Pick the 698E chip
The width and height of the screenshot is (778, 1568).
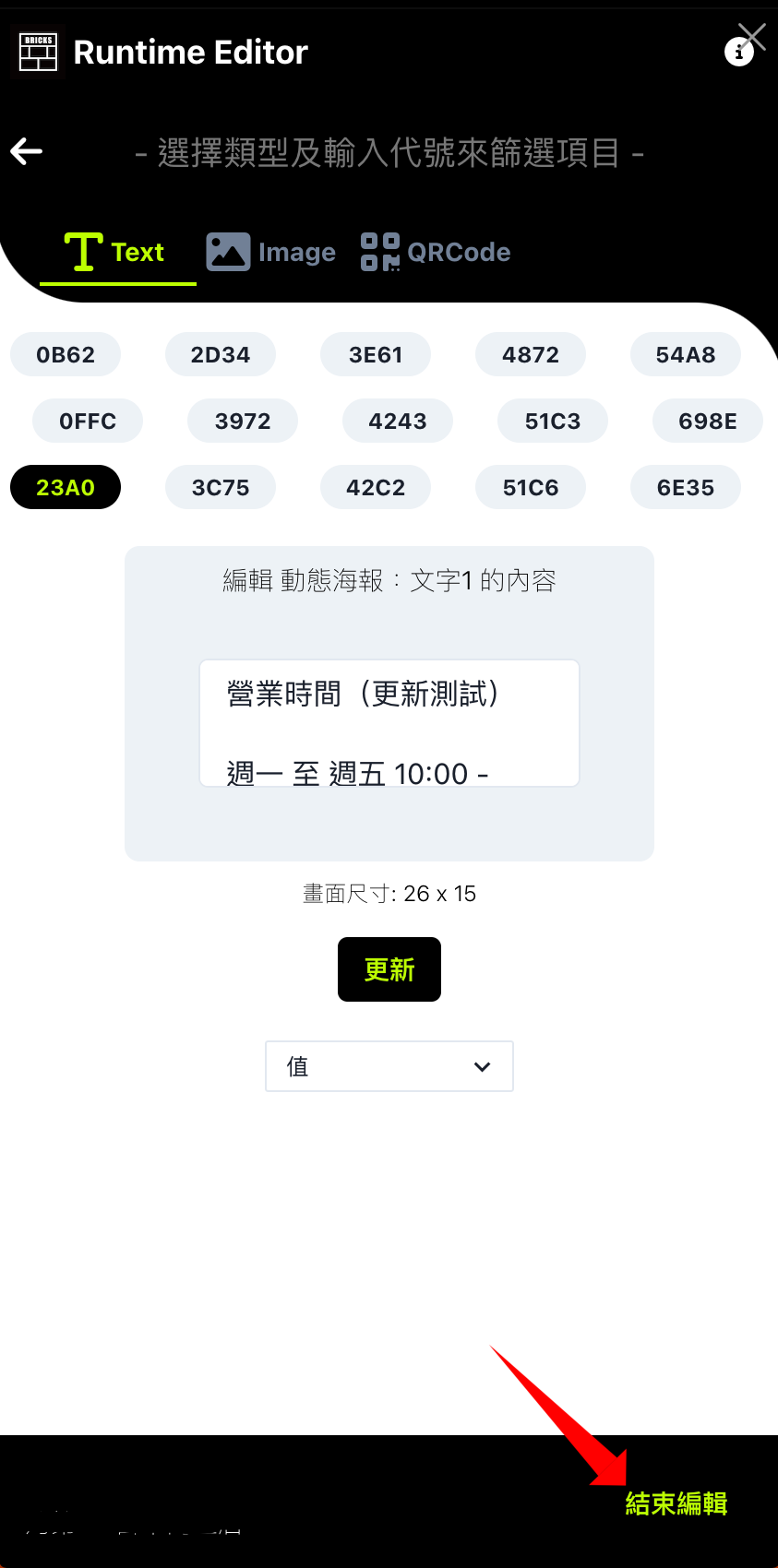click(x=708, y=422)
